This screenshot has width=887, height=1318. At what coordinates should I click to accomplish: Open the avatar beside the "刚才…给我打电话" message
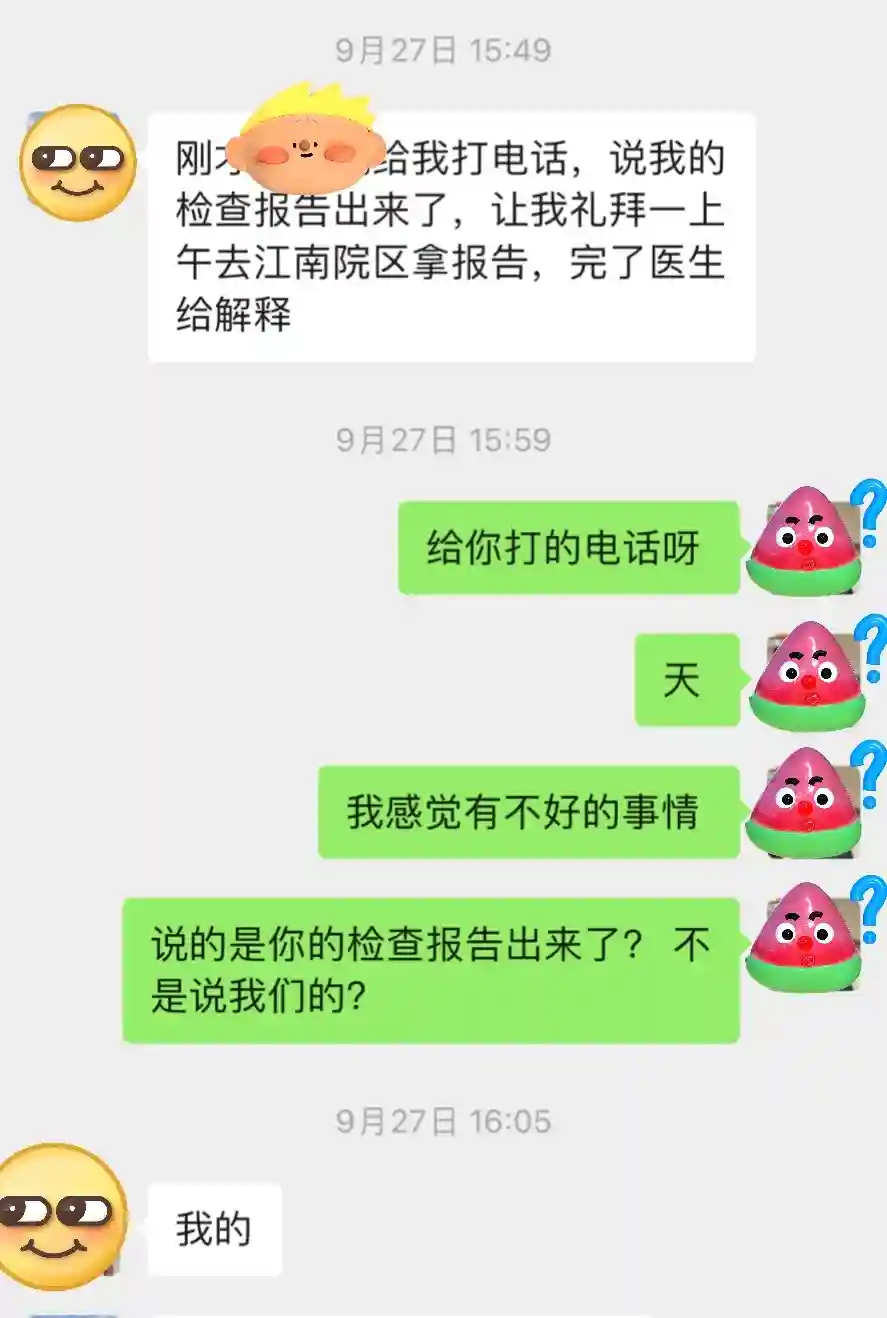(77, 163)
